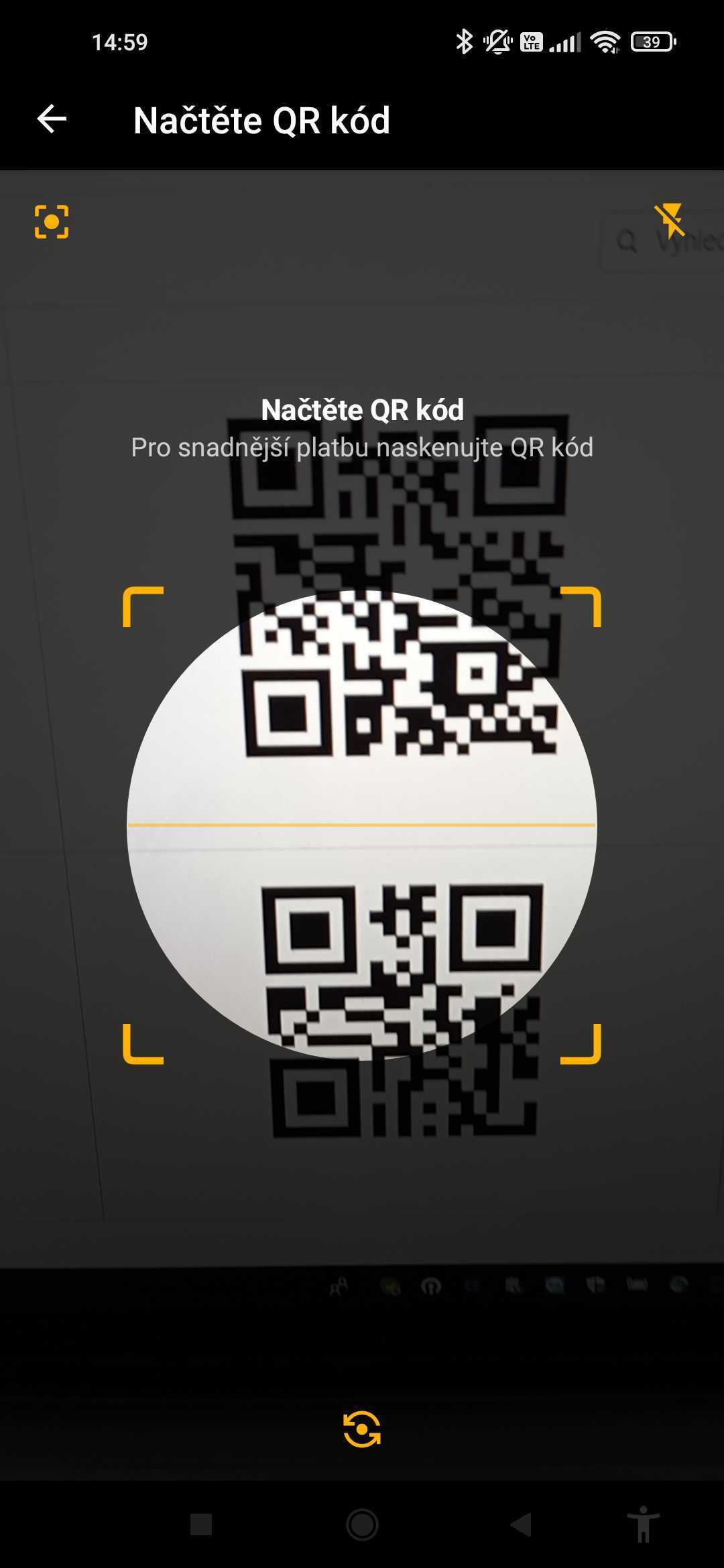Tap the focus frame icon

pyautogui.click(x=52, y=222)
